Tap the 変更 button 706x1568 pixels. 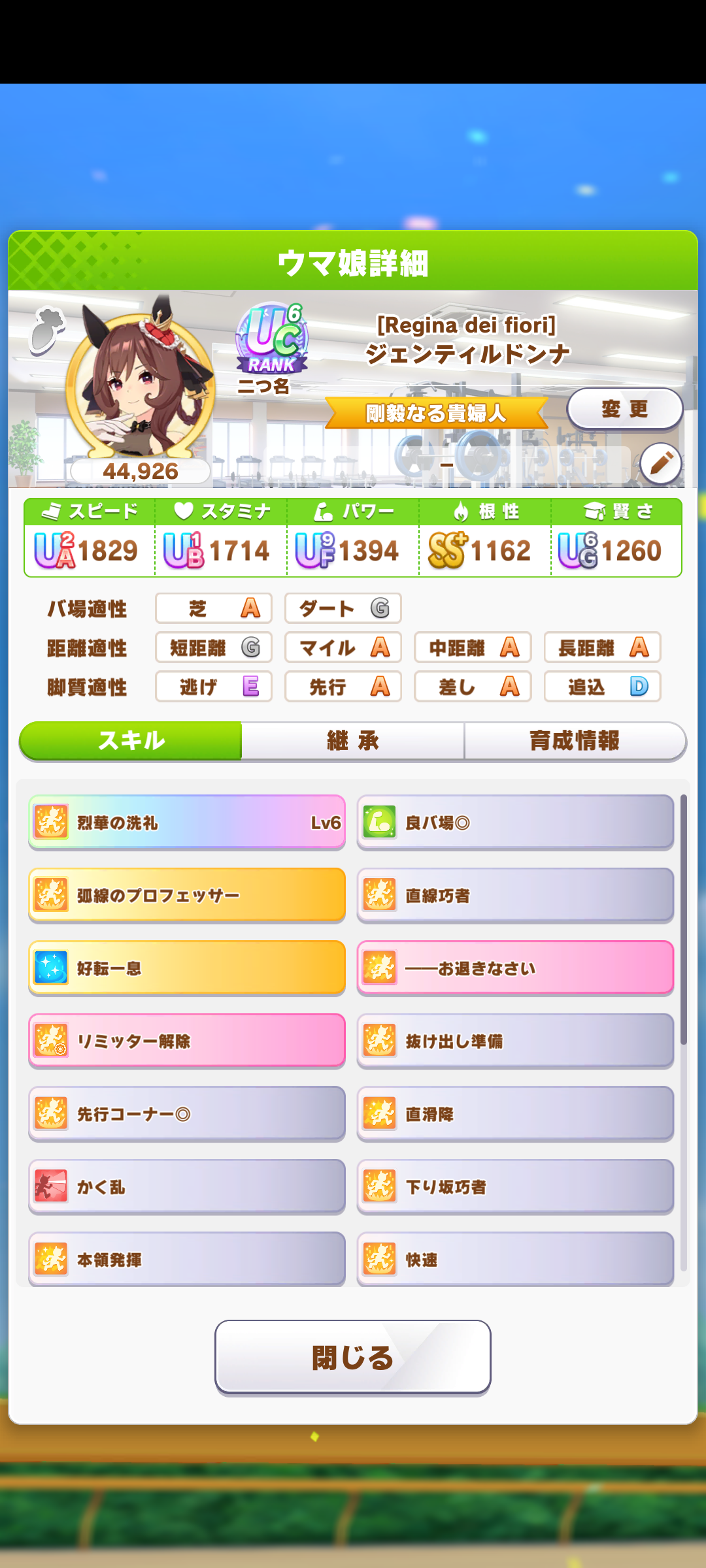pyautogui.click(x=624, y=409)
